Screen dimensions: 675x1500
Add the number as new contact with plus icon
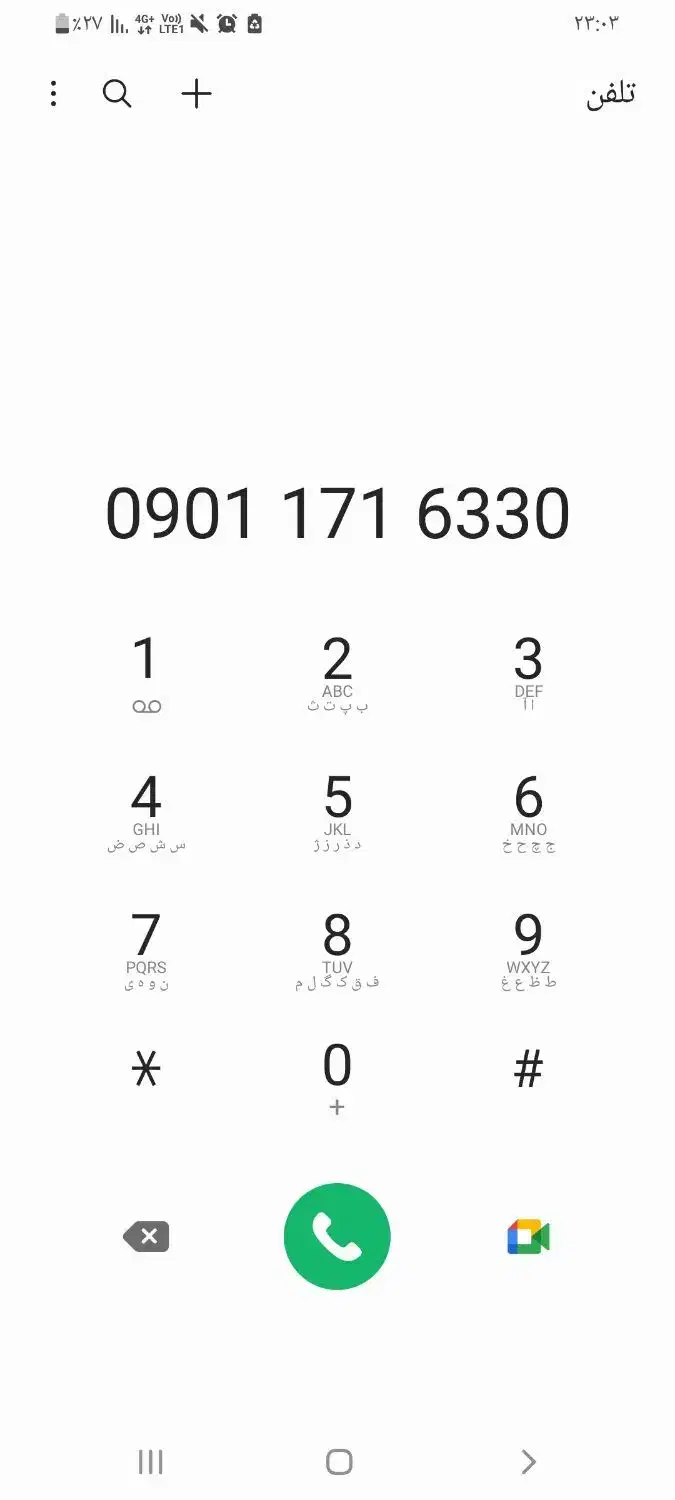pos(196,94)
